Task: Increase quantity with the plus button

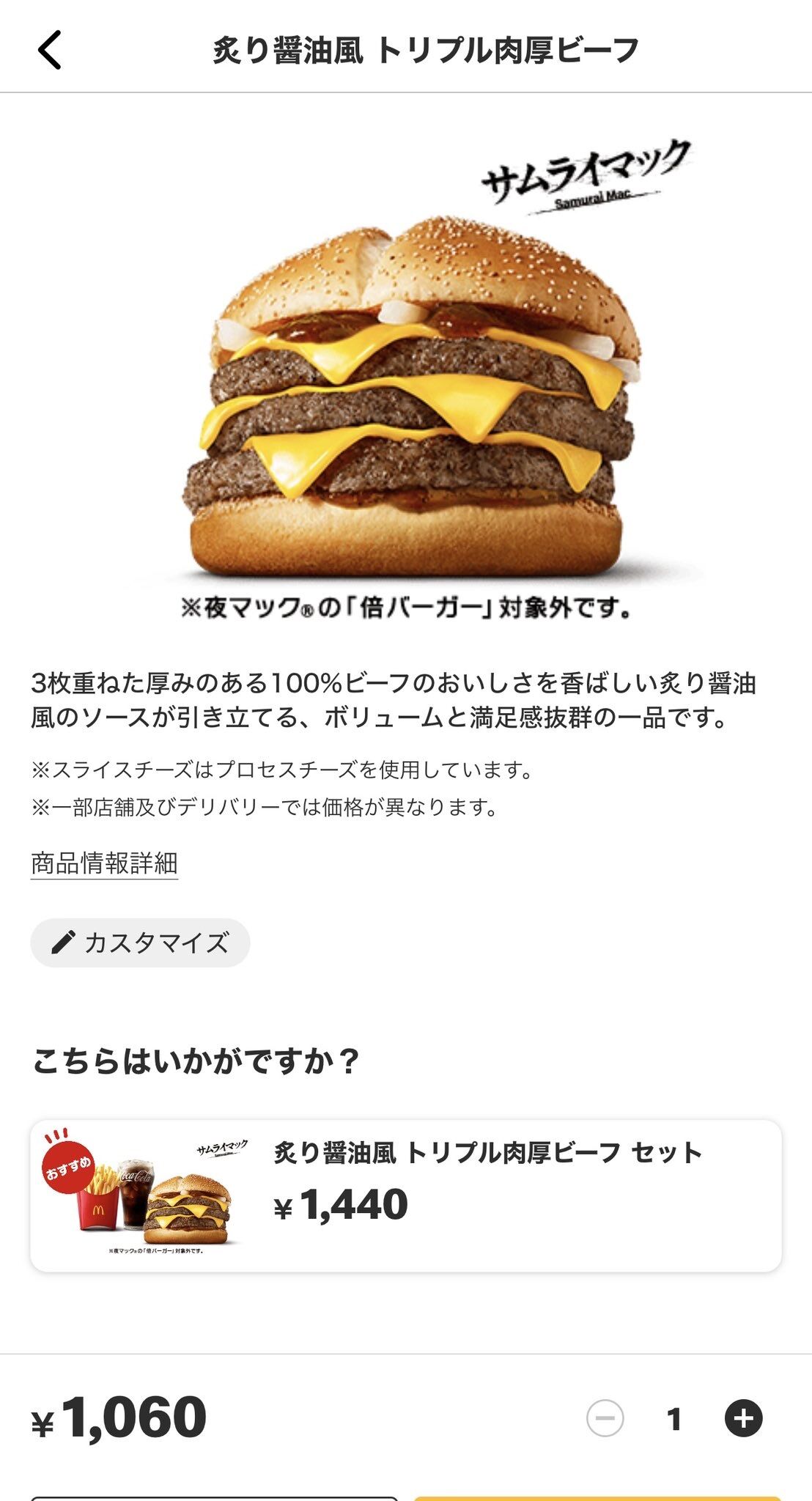Action: [x=743, y=1418]
